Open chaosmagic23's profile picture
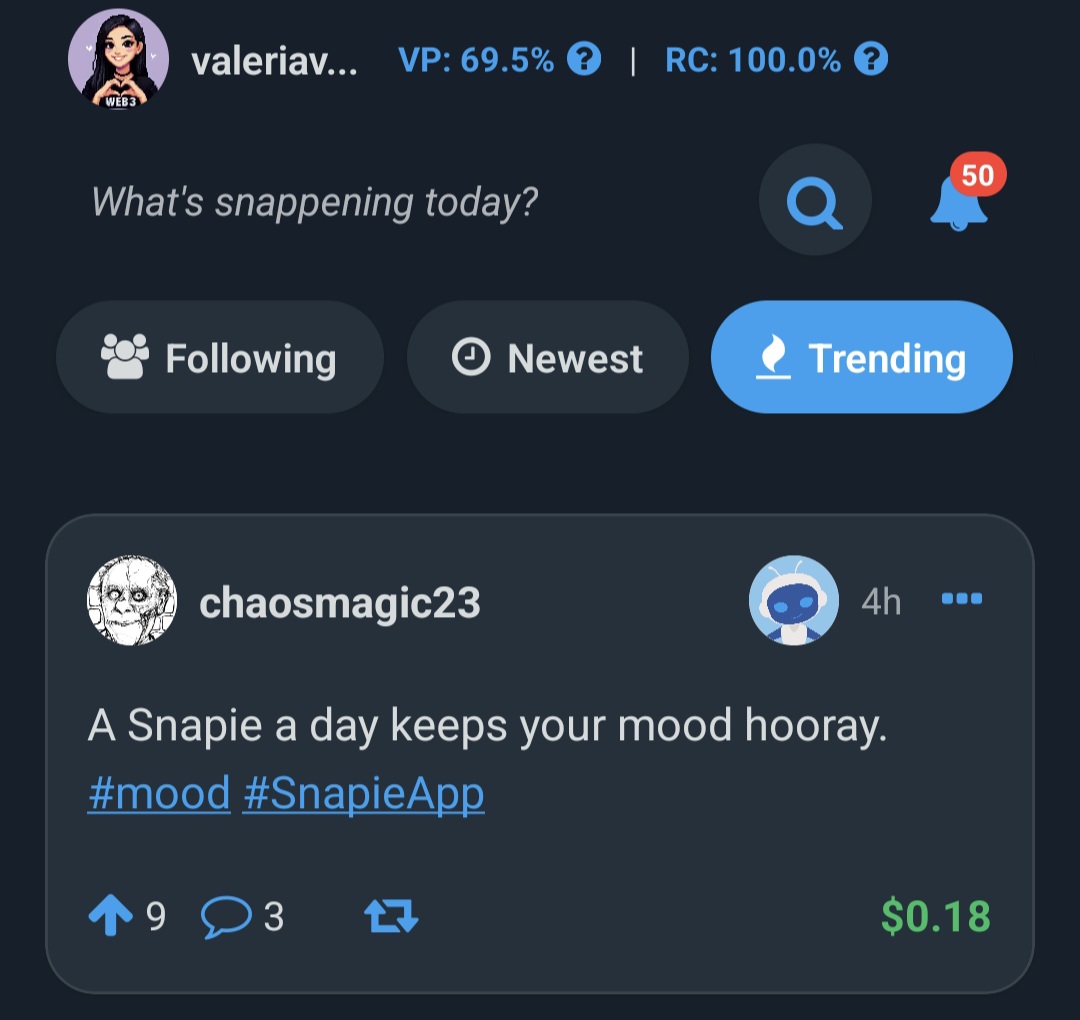The height and width of the screenshot is (1020, 1080). pos(132,601)
